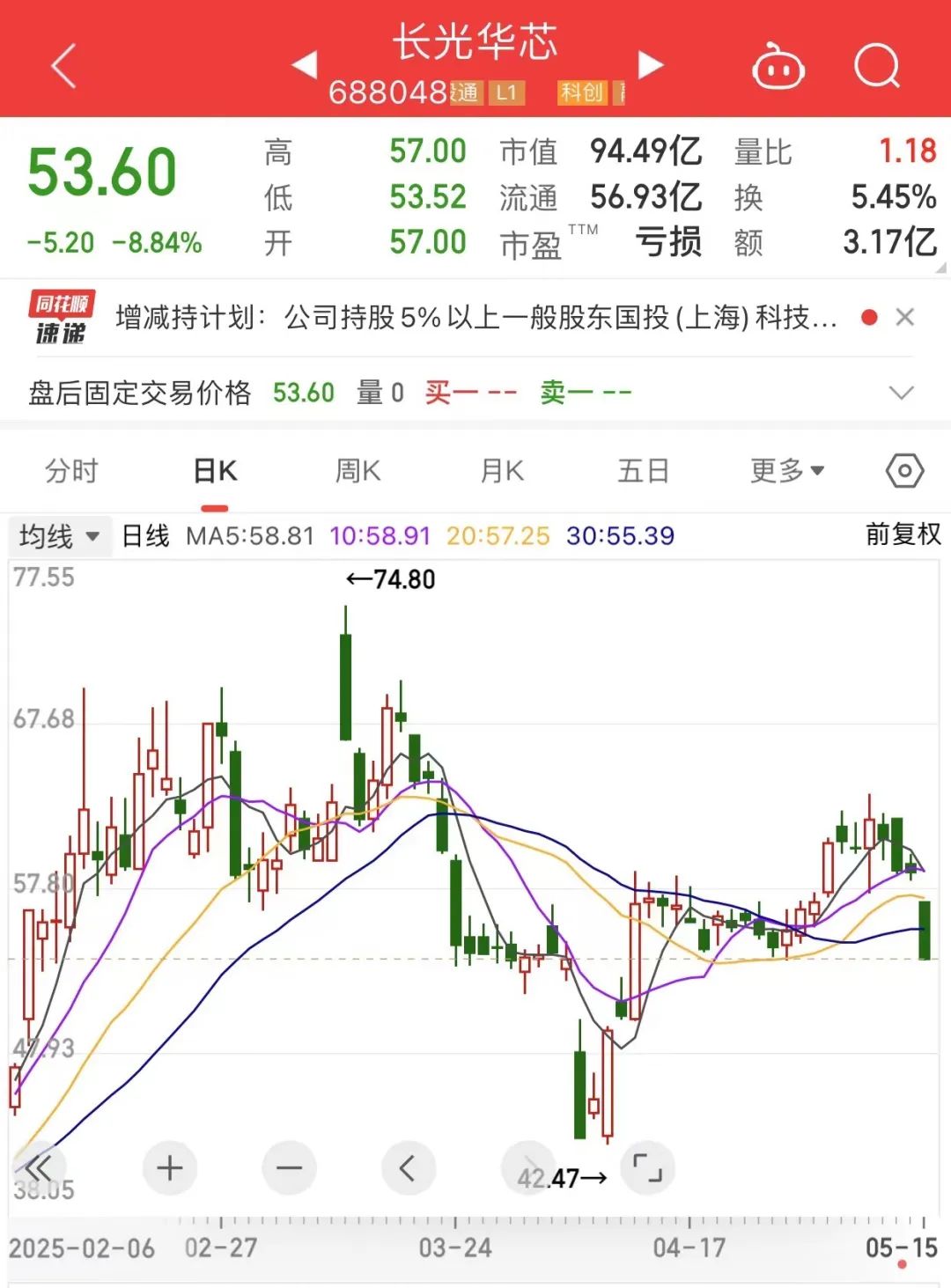Switch to the 周K chart tab
The image size is (951, 1288).
click(358, 471)
